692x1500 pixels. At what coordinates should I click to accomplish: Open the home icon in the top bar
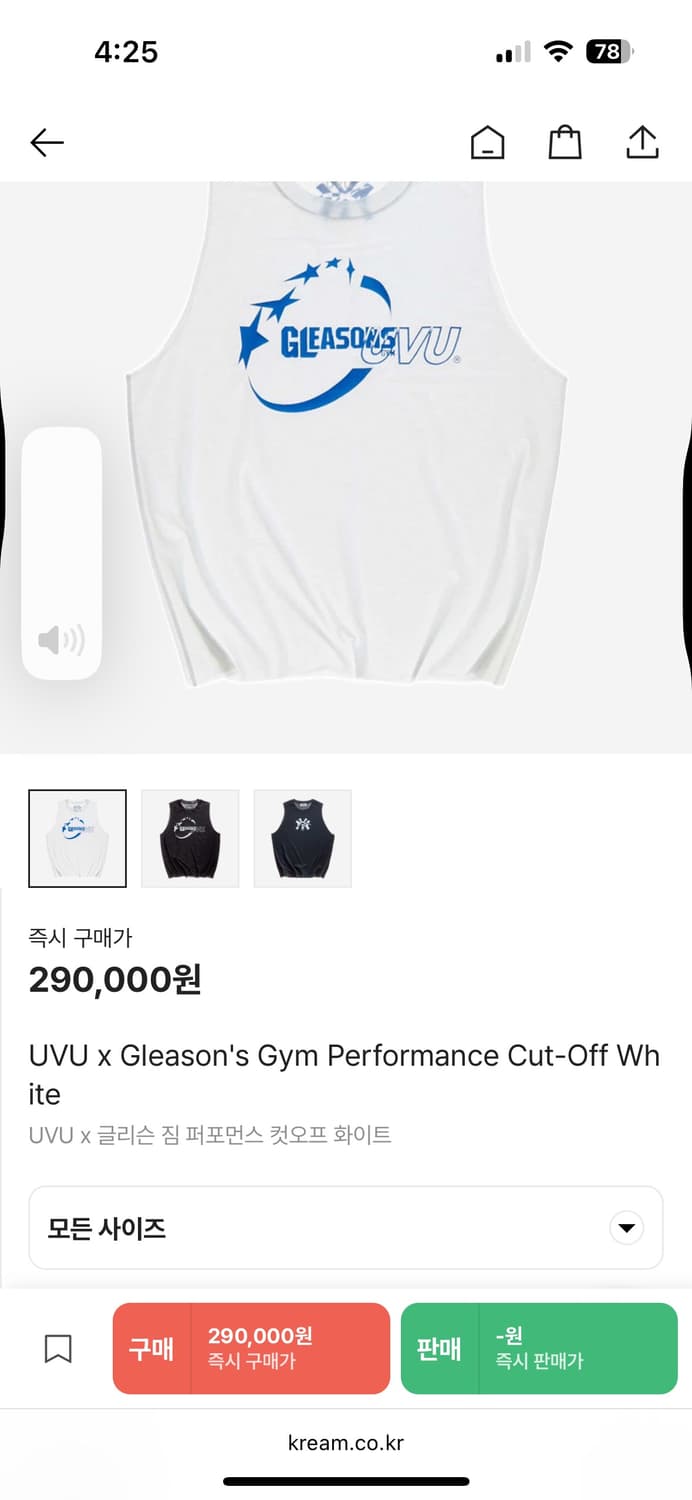[x=487, y=143]
